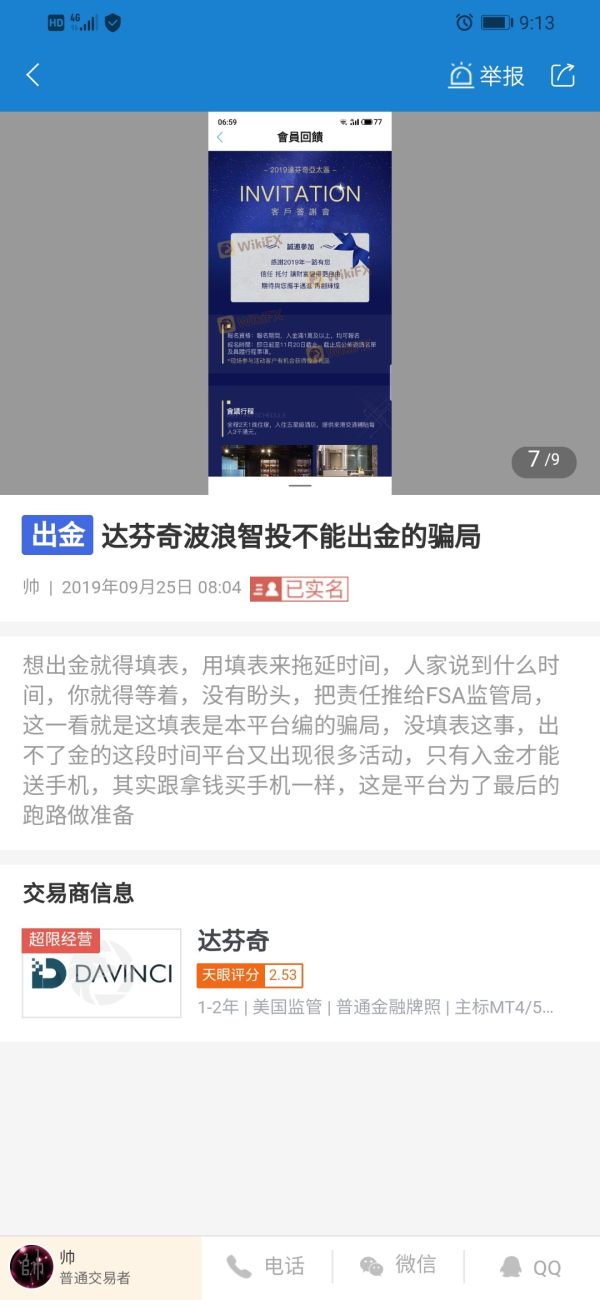Viewport: 600px width, 1300px height.
Task: Open the 达芬奇 broker card
Action: tap(300, 973)
